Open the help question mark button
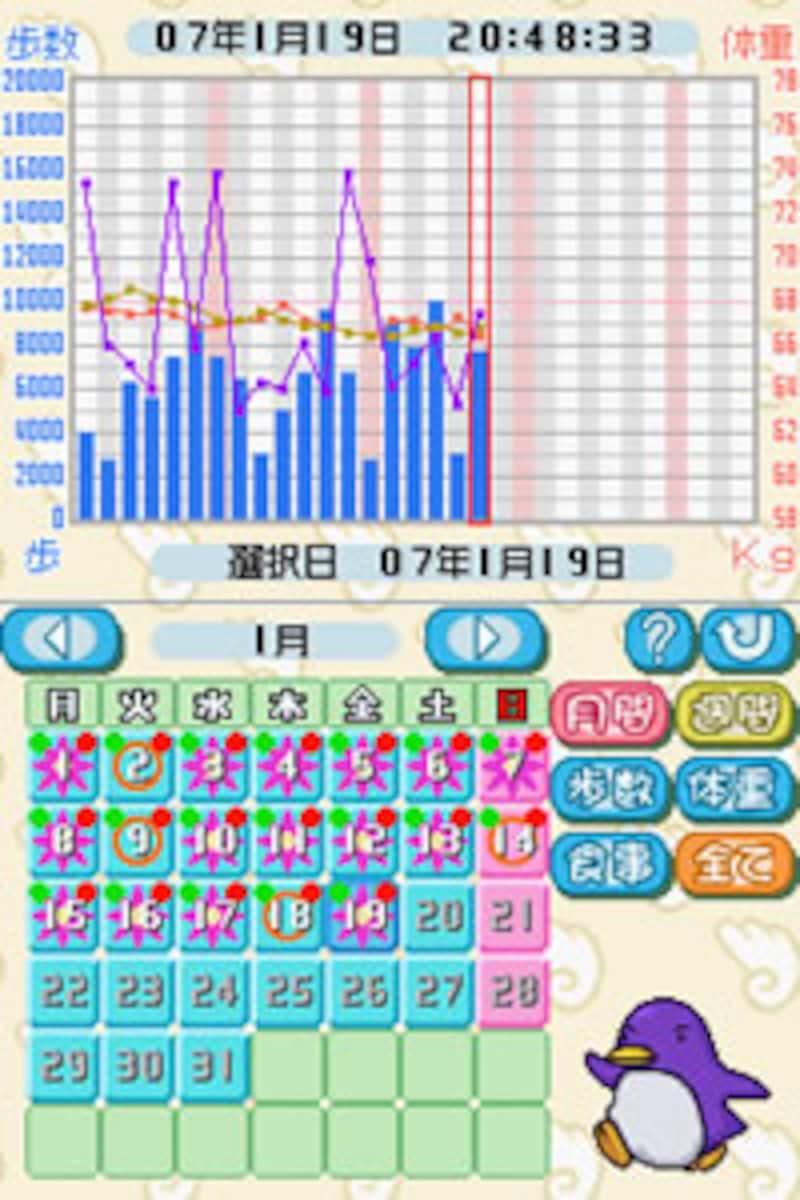800x1200 pixels. (x=657, y=640)
